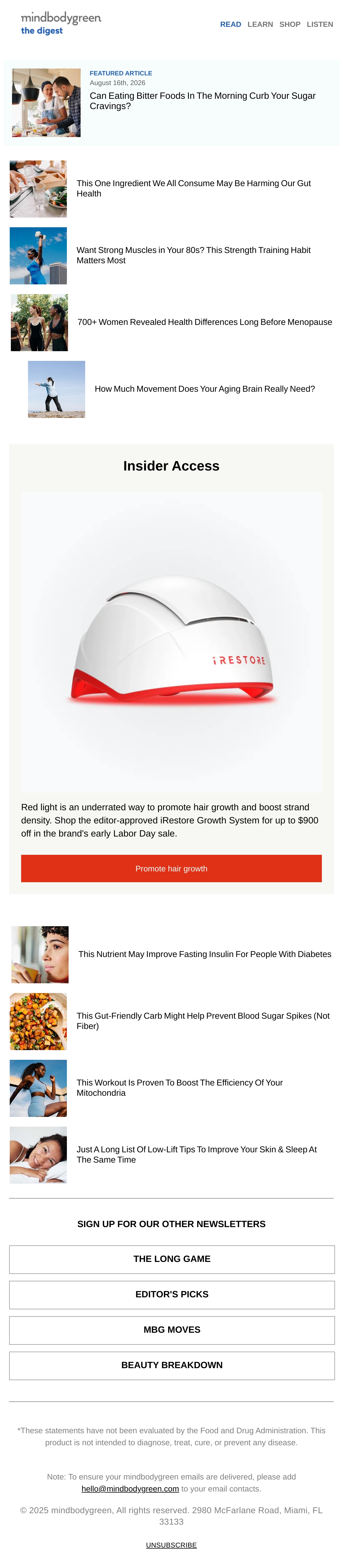343x1568 pixels.
Task: Open the gut-friendly carb article
Action: point(204,1021)
